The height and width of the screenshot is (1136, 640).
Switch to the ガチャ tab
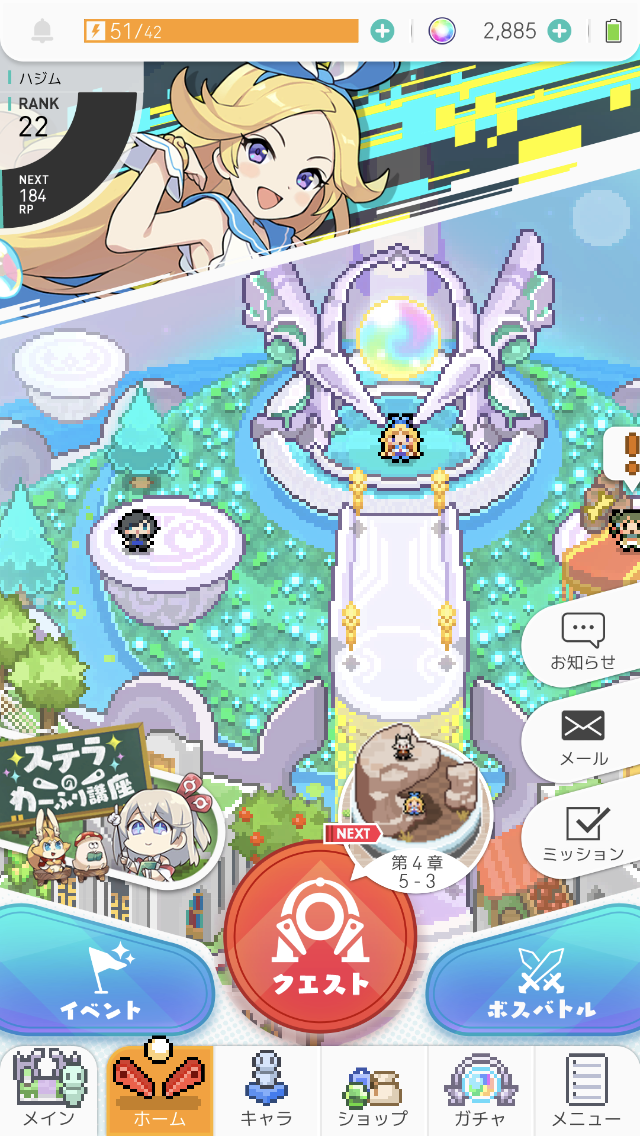point(480,1090)
